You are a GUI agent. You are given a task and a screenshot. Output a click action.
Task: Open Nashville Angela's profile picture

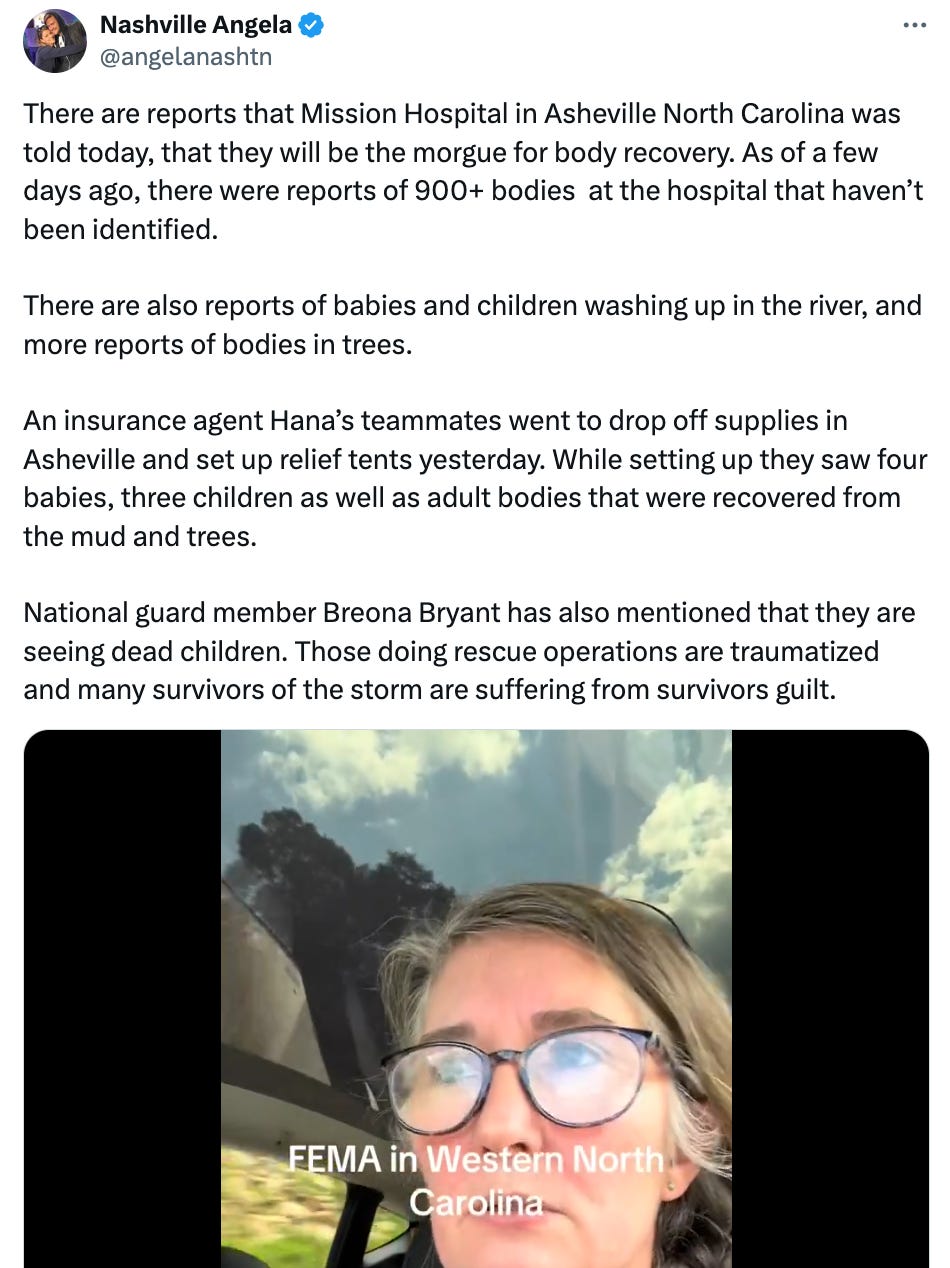click(x=55, y=41)
